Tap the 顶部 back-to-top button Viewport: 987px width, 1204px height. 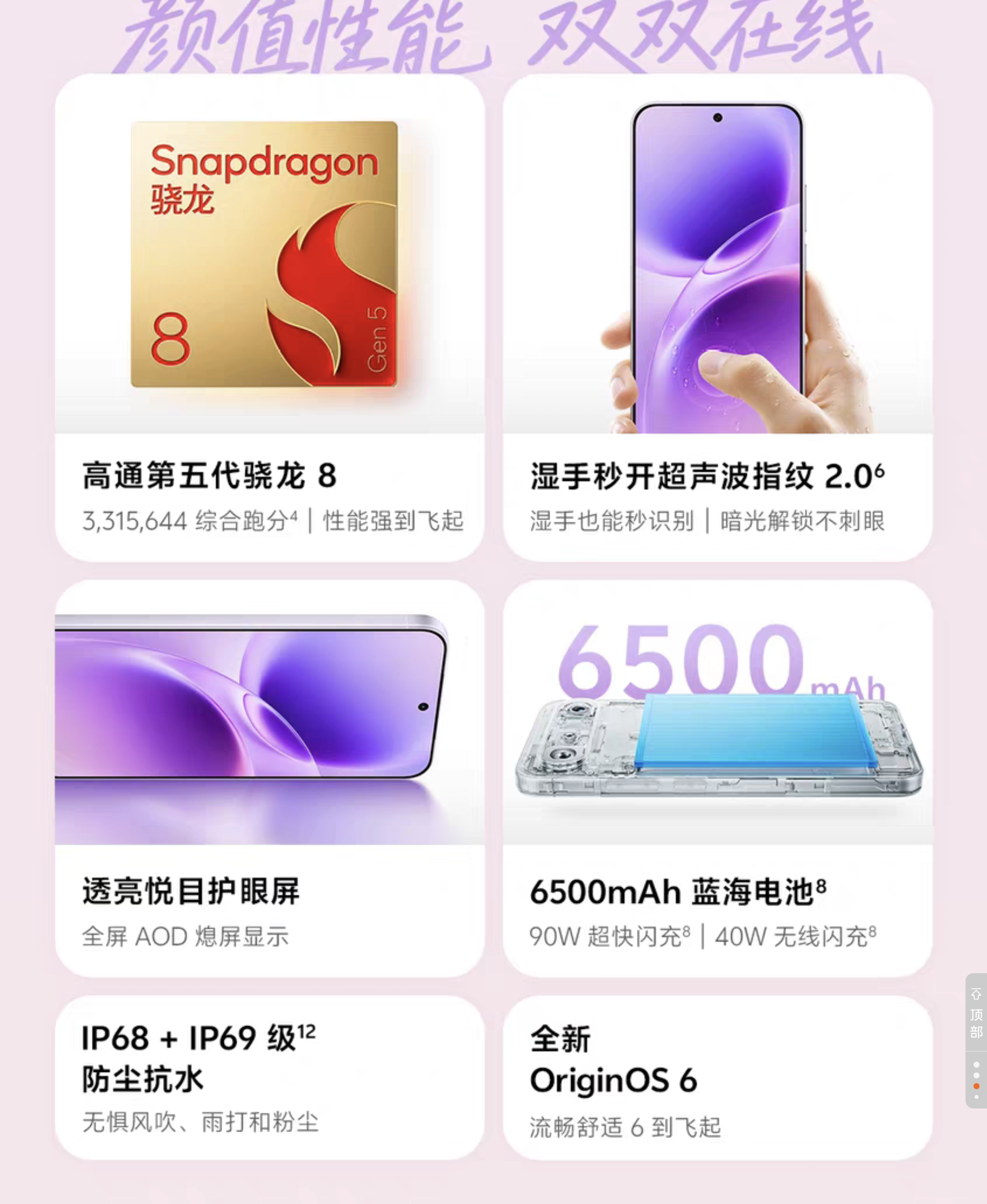pyautogui.click(x=976, y=1014)
